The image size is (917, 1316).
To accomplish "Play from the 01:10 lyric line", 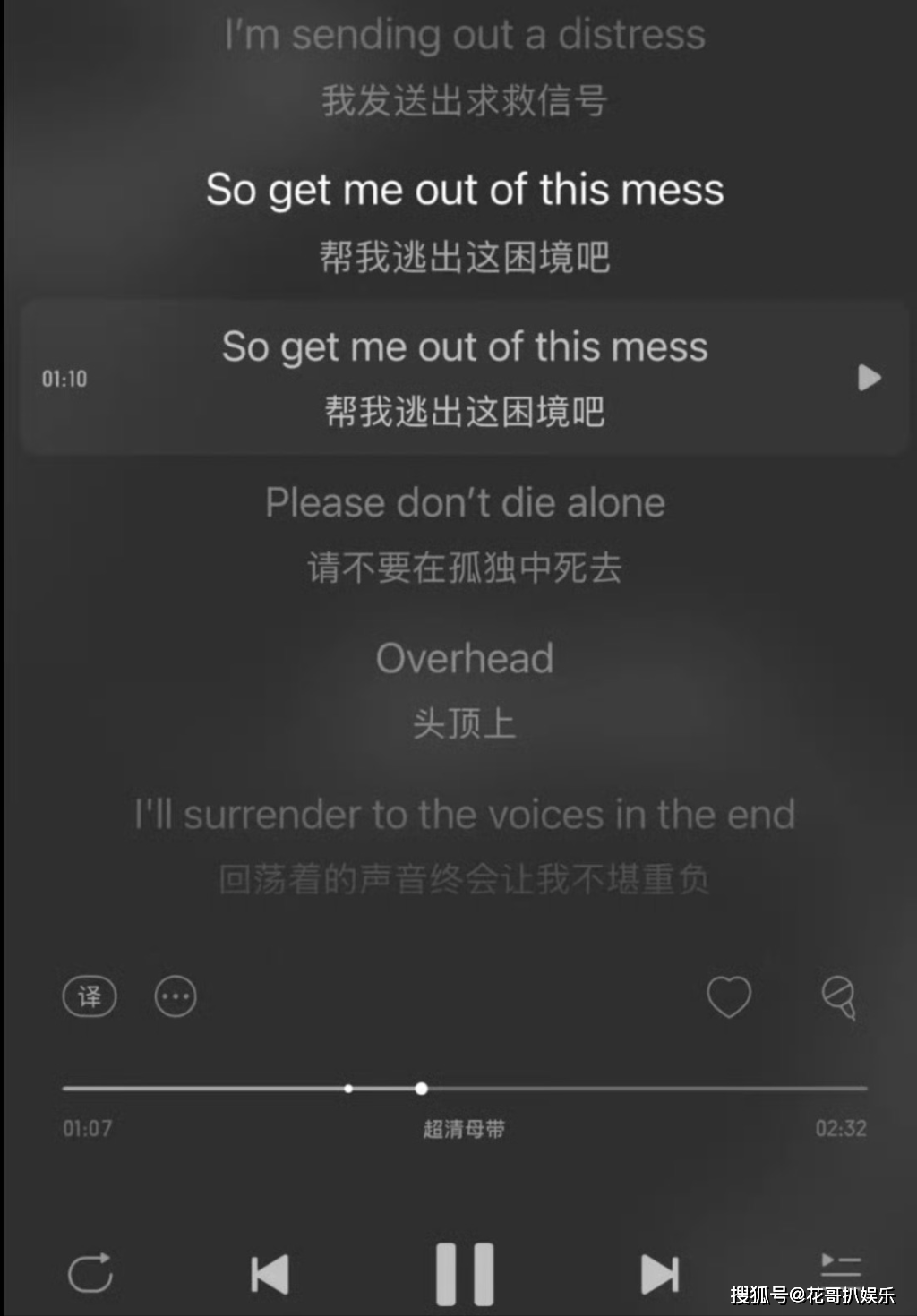I will 869,378.
